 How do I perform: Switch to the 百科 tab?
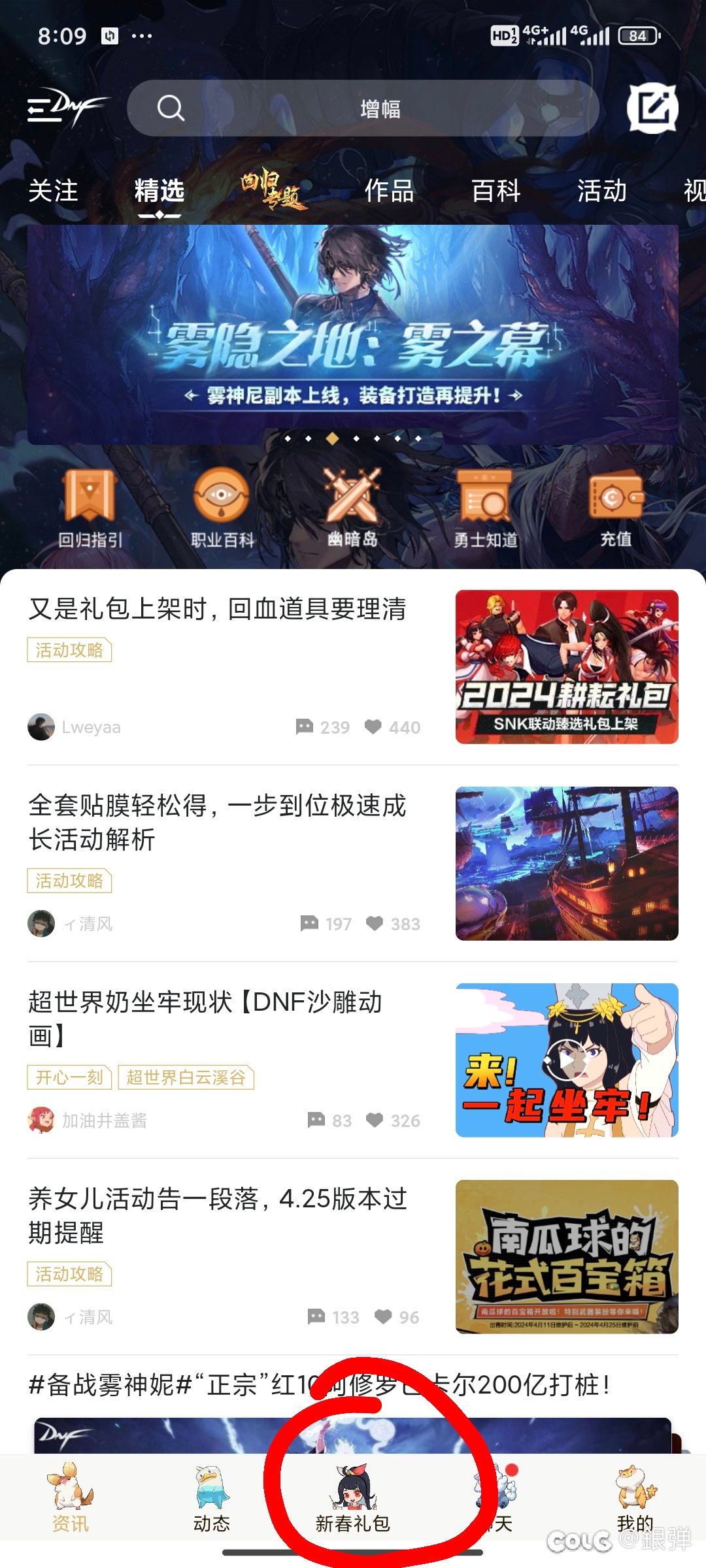point(496,191)
